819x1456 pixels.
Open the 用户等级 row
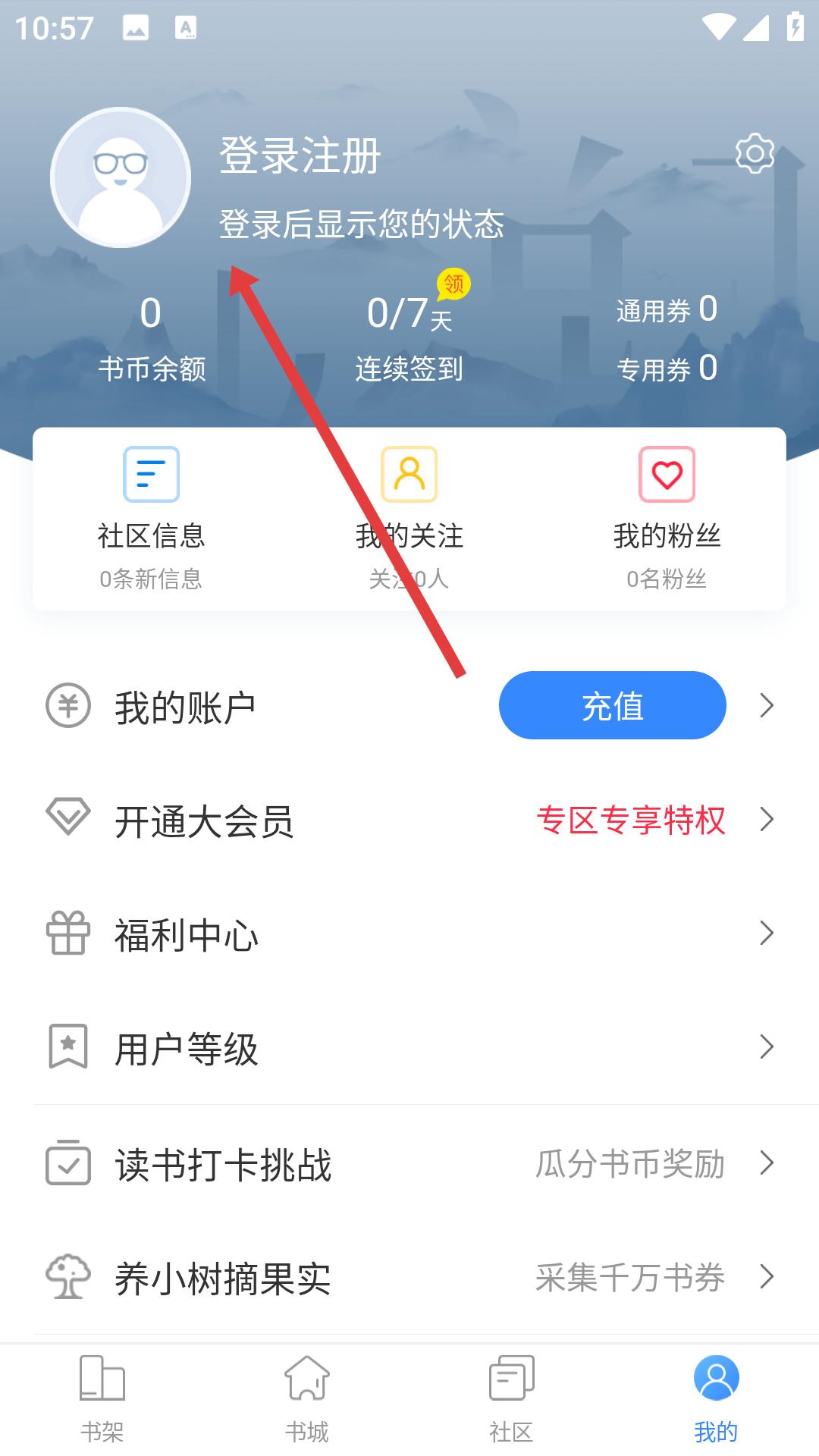click(x=409, y=1047)
